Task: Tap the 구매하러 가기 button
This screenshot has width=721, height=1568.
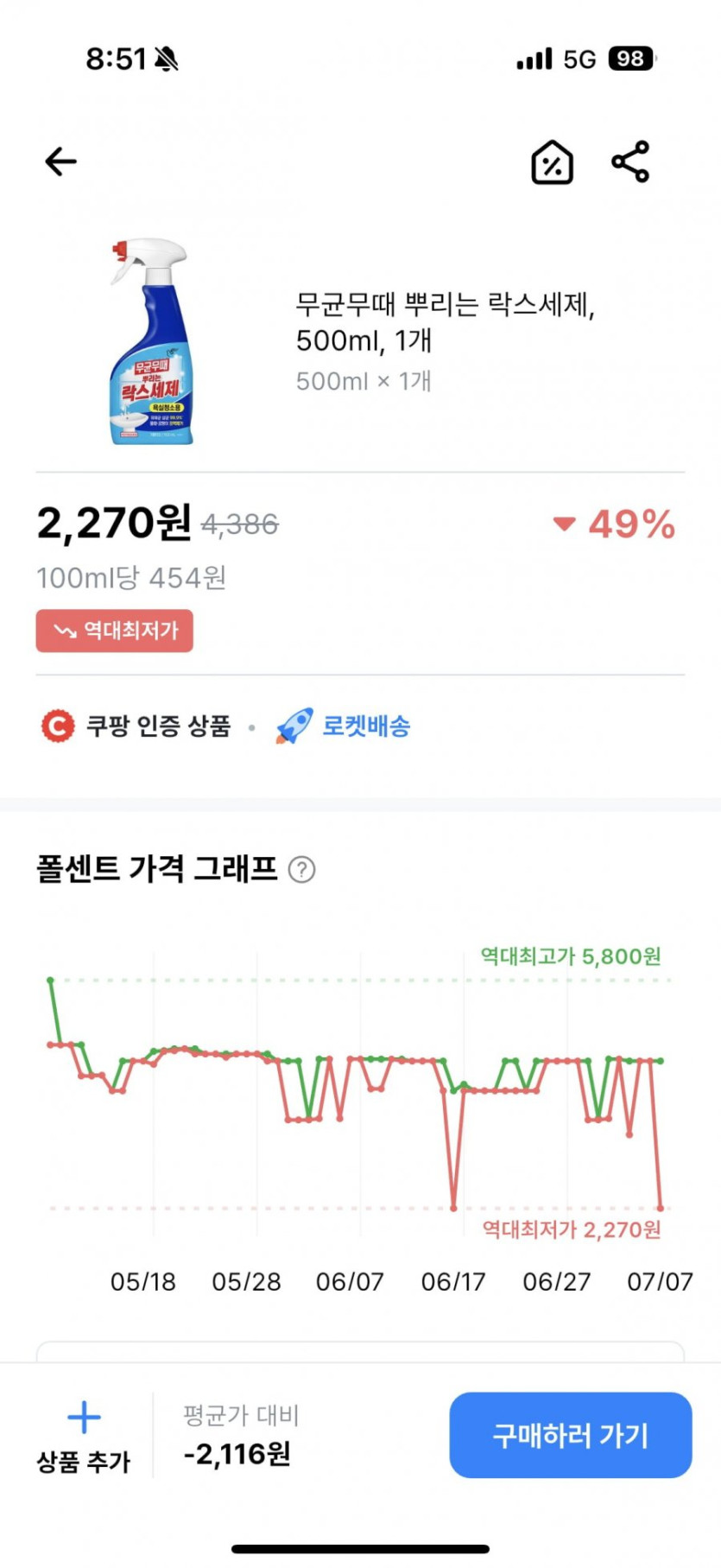Action: pyautogui.click(x=570, y=1435)
